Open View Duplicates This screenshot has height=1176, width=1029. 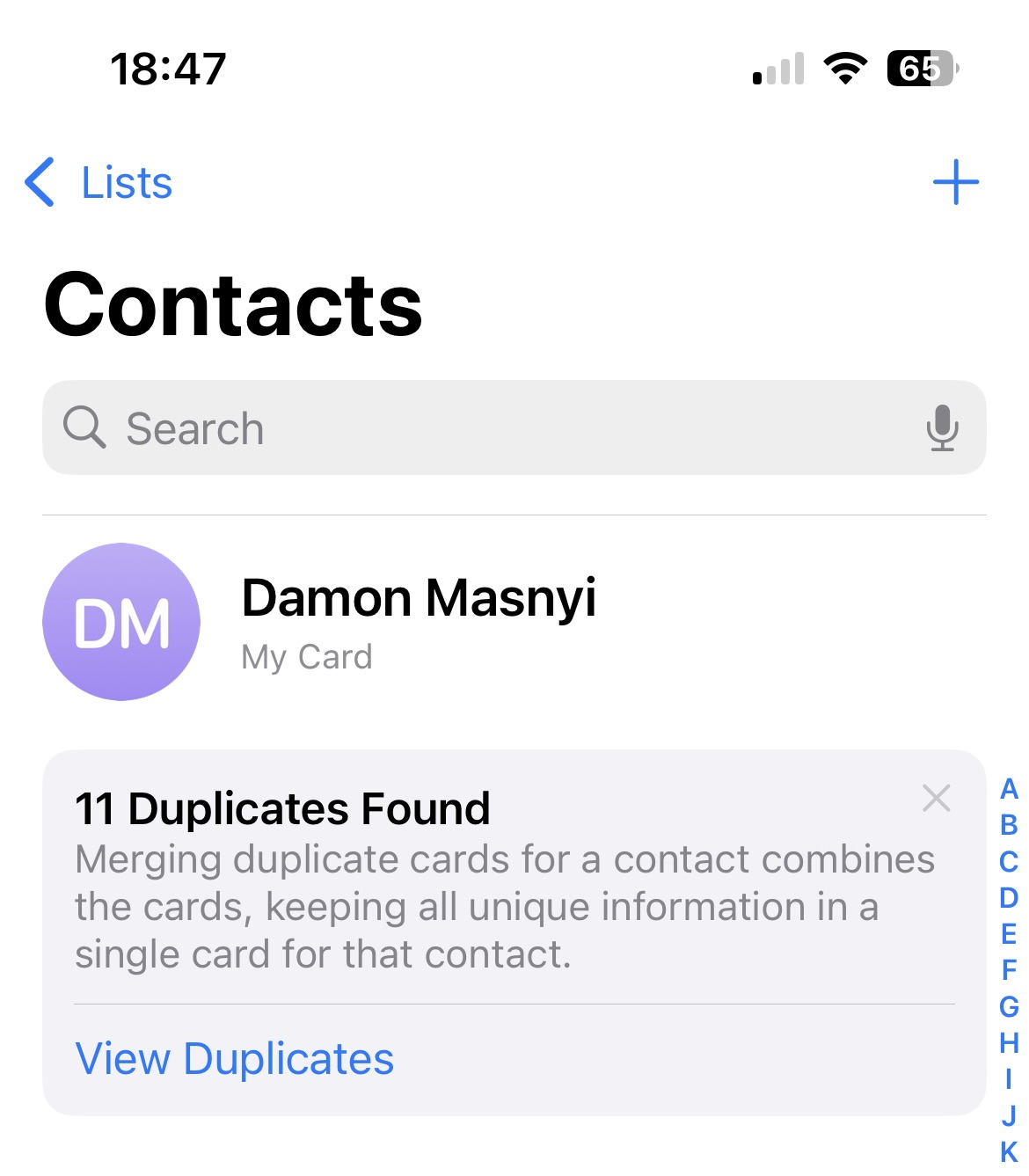point(234,1058)
